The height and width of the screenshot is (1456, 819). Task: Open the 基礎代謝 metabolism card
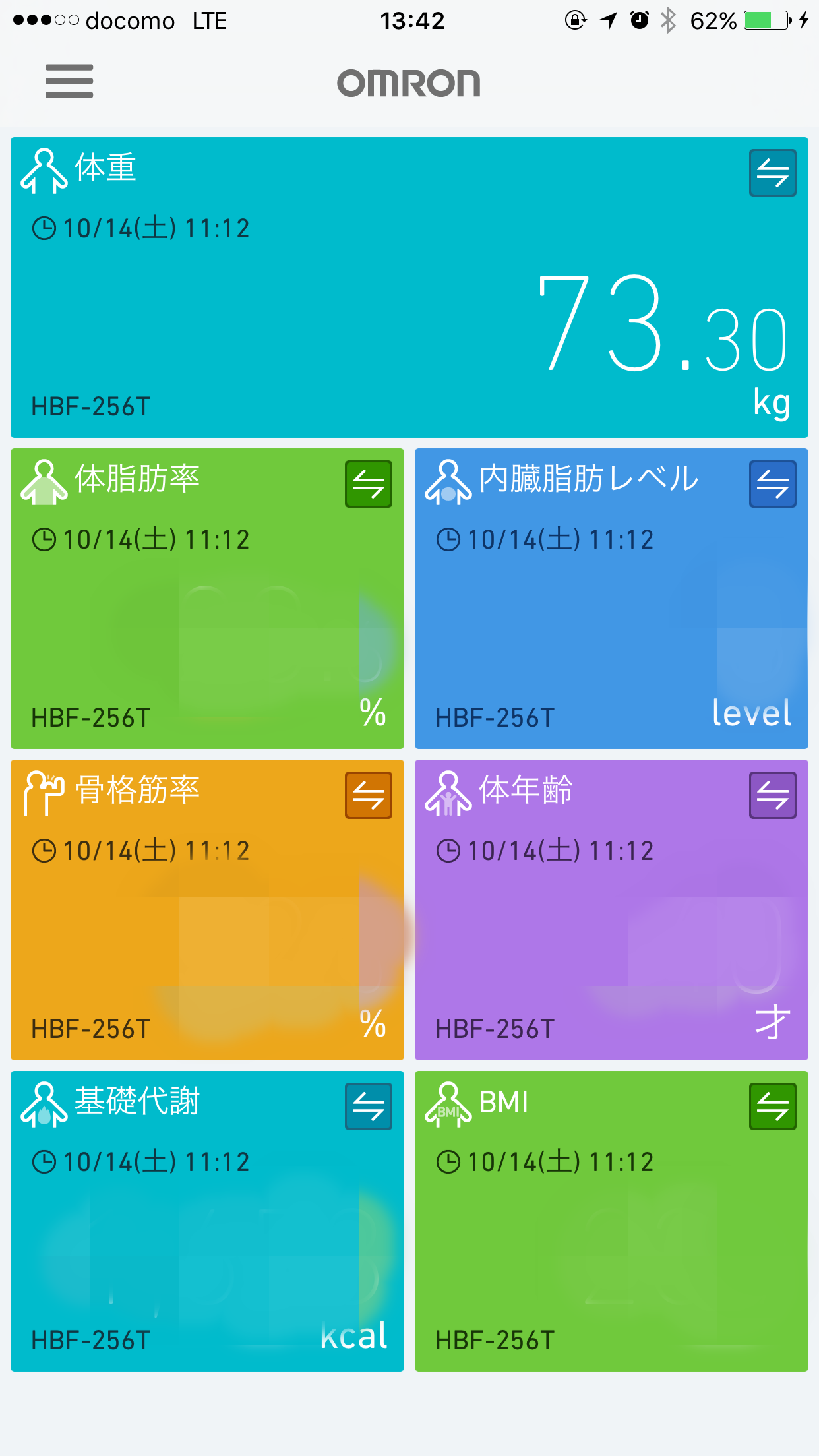(207, 1221)
